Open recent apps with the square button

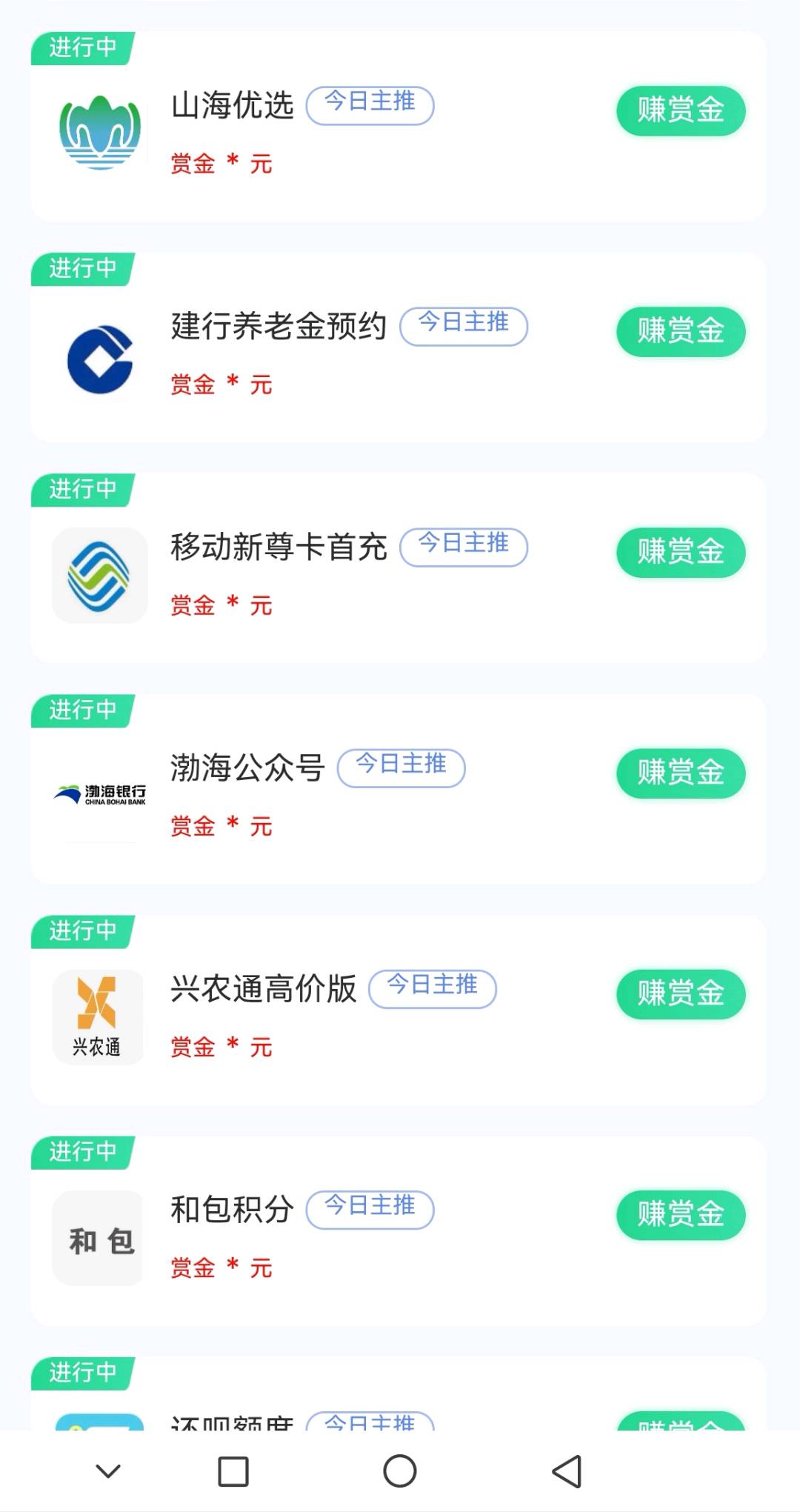pos(233,1471)
